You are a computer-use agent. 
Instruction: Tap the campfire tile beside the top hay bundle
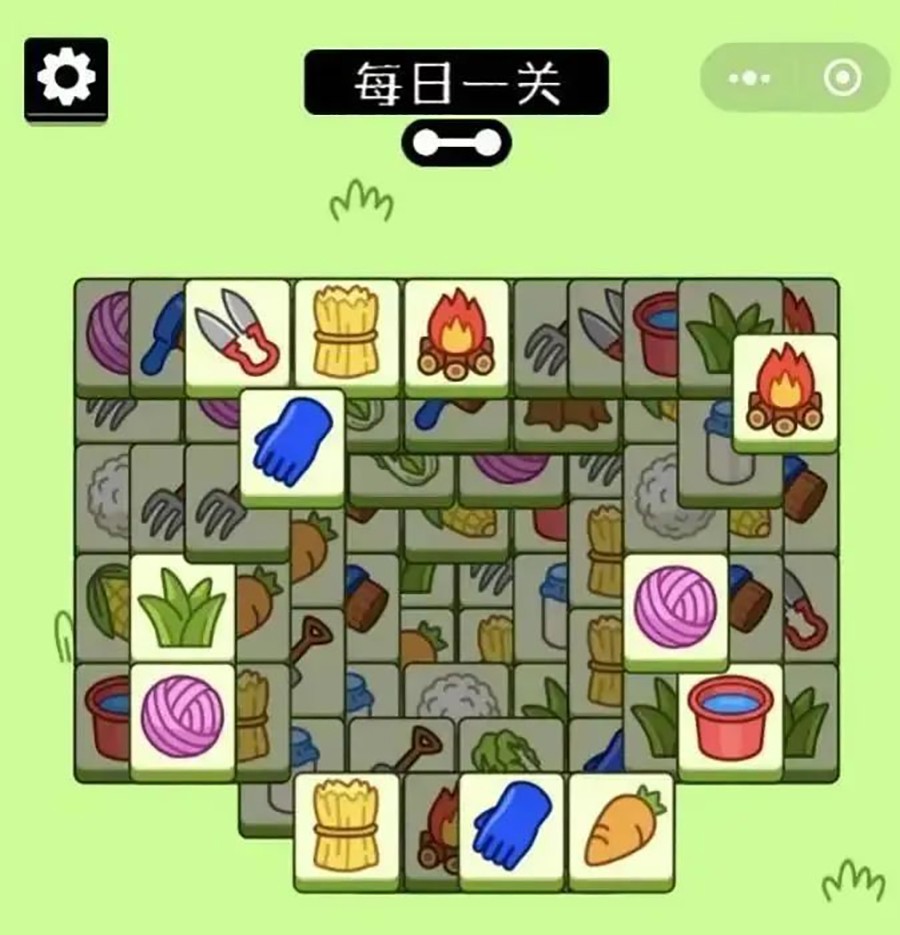pos(456,330)
